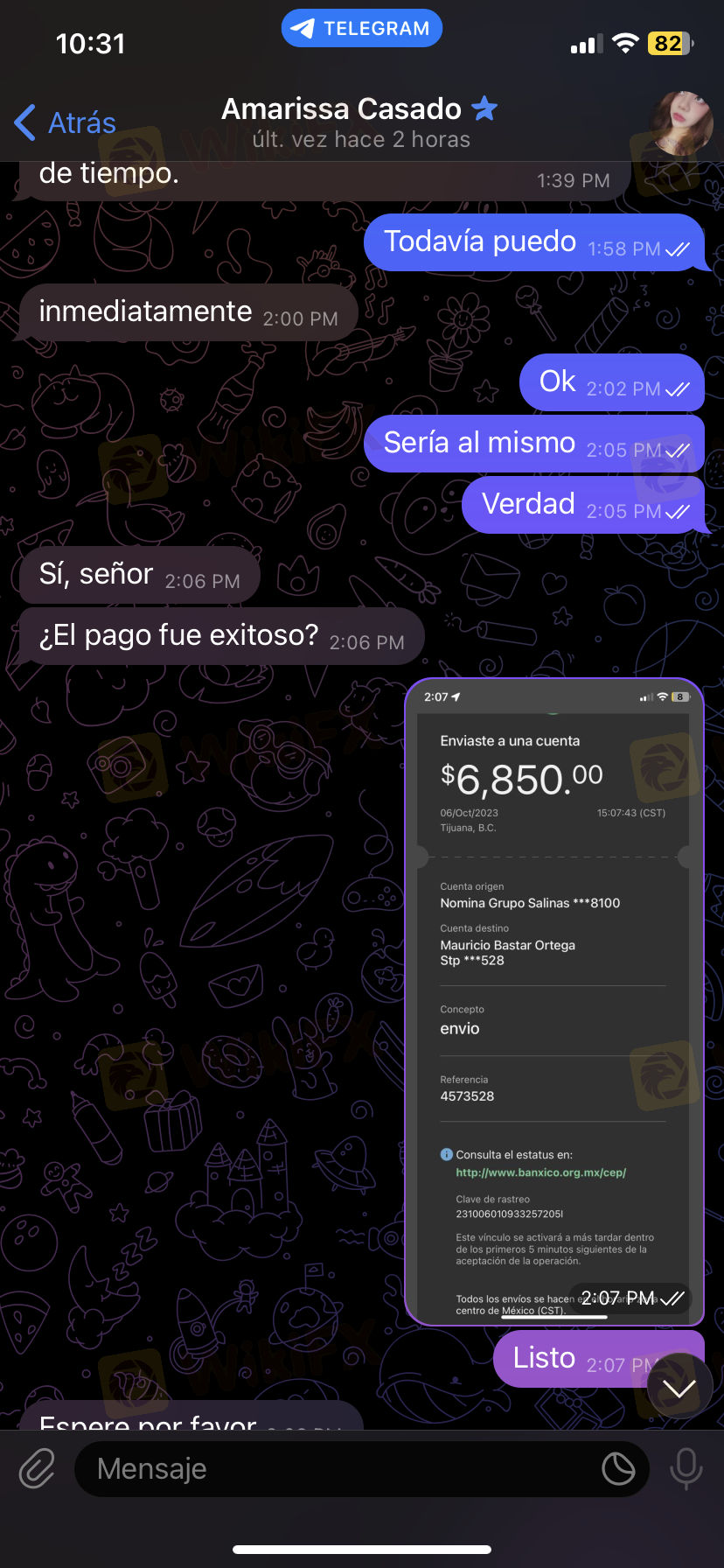Viewport: 724px width, 1568px height.
Task: Return to the Telegram app via the status pill
Action: (x=362, y=28)
